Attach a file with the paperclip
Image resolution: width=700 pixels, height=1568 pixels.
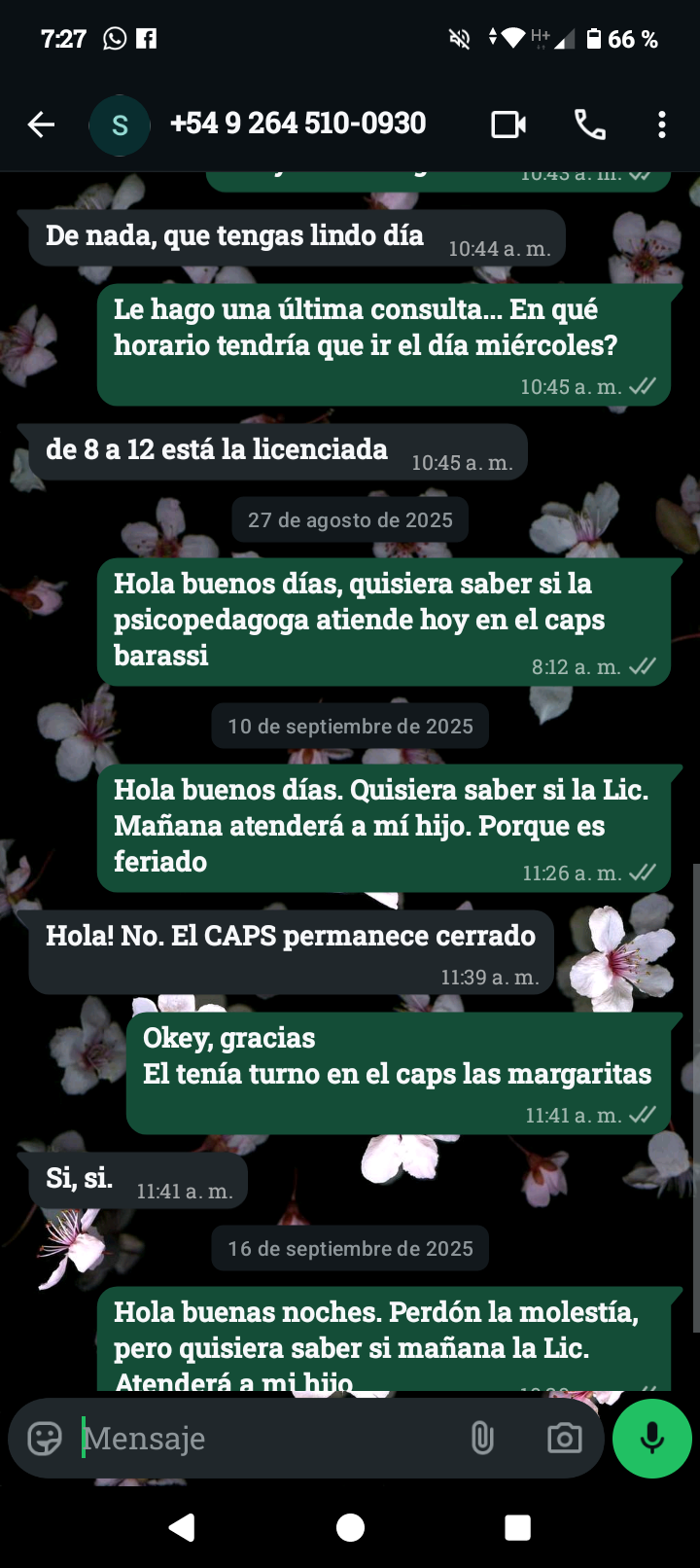point(482,1438)
